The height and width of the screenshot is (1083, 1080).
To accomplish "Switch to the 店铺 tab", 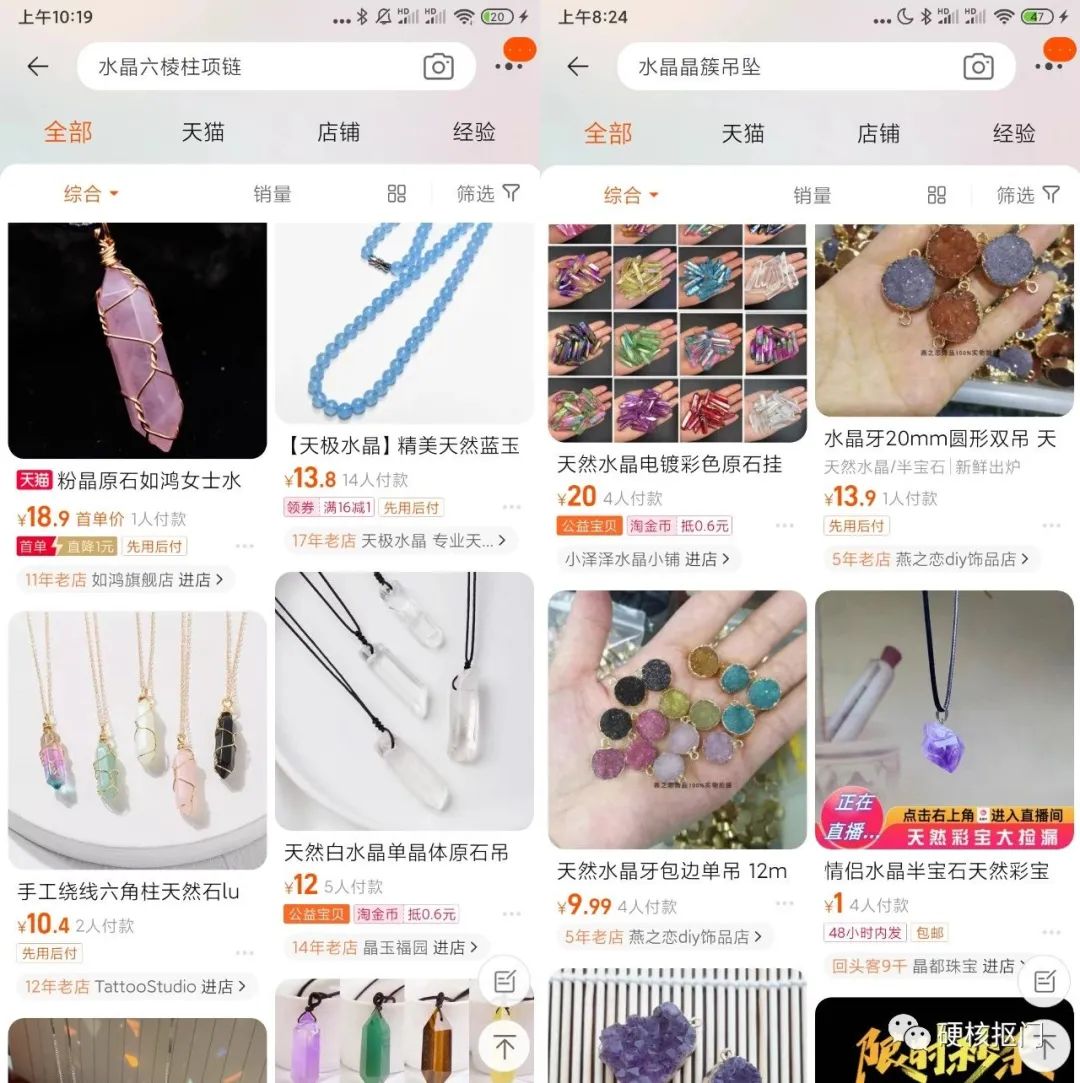I will (338, 131).
